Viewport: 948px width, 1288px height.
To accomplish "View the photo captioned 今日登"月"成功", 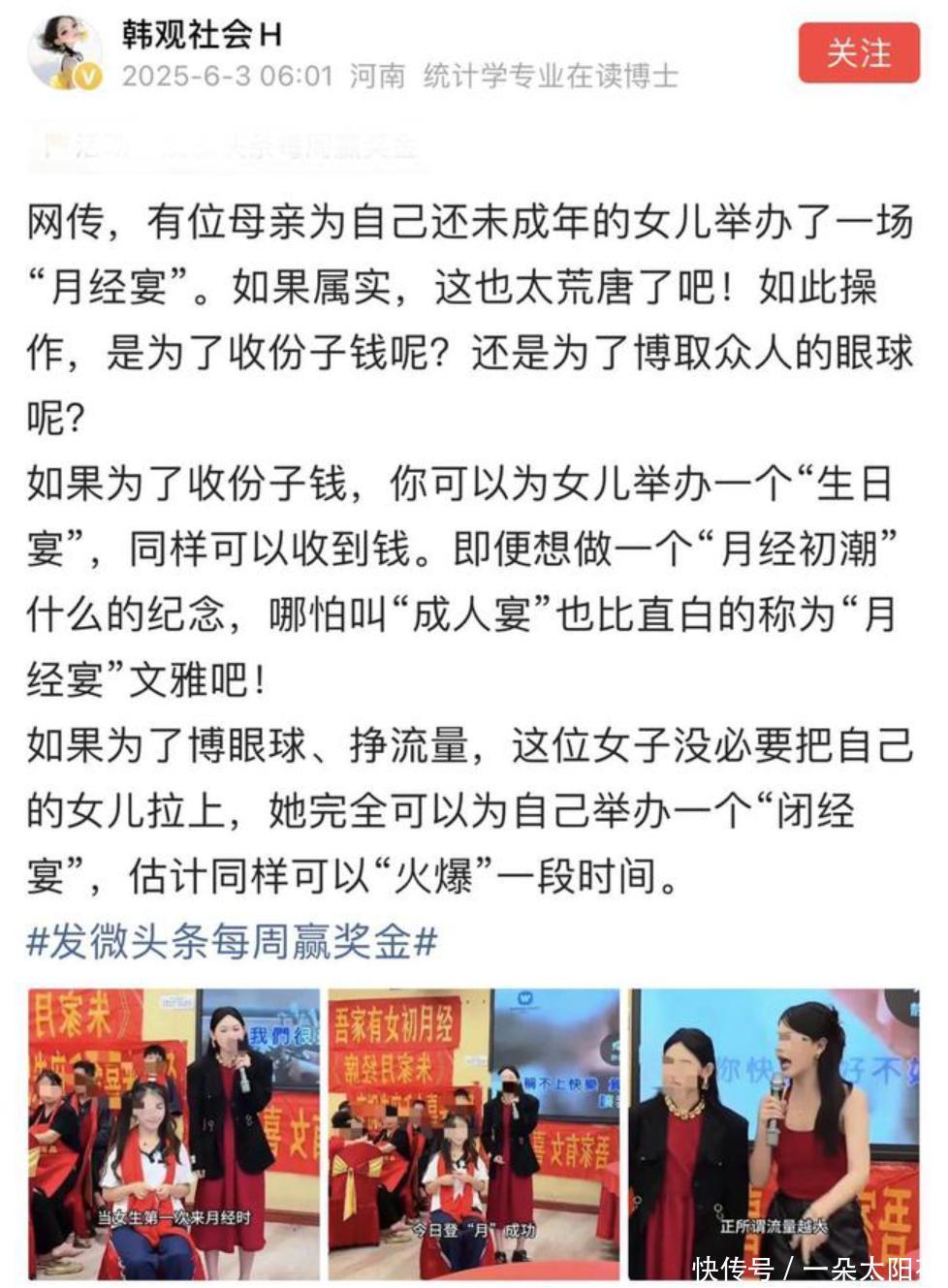I will (x=474, y=1134).
